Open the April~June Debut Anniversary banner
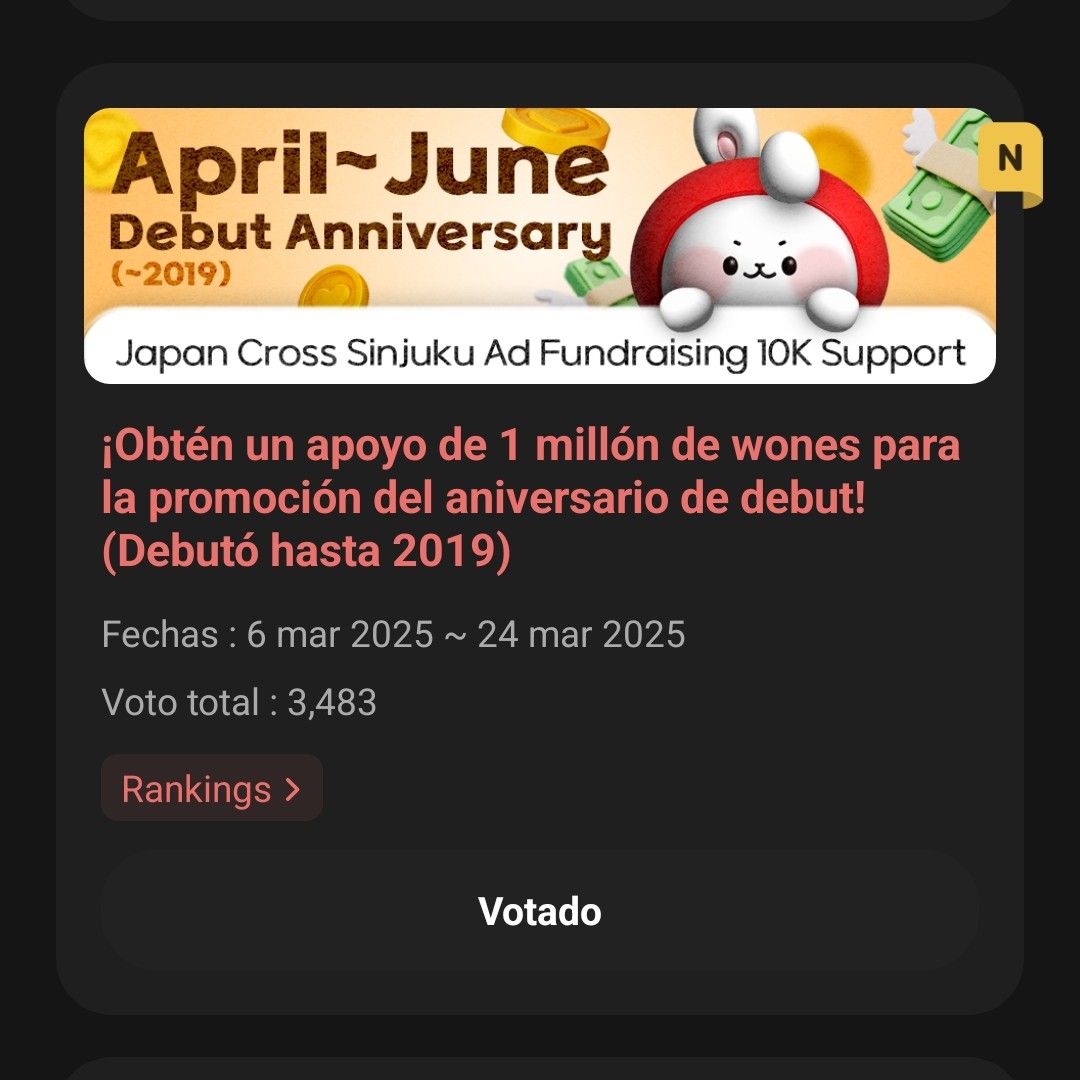 tap(539, 245)
